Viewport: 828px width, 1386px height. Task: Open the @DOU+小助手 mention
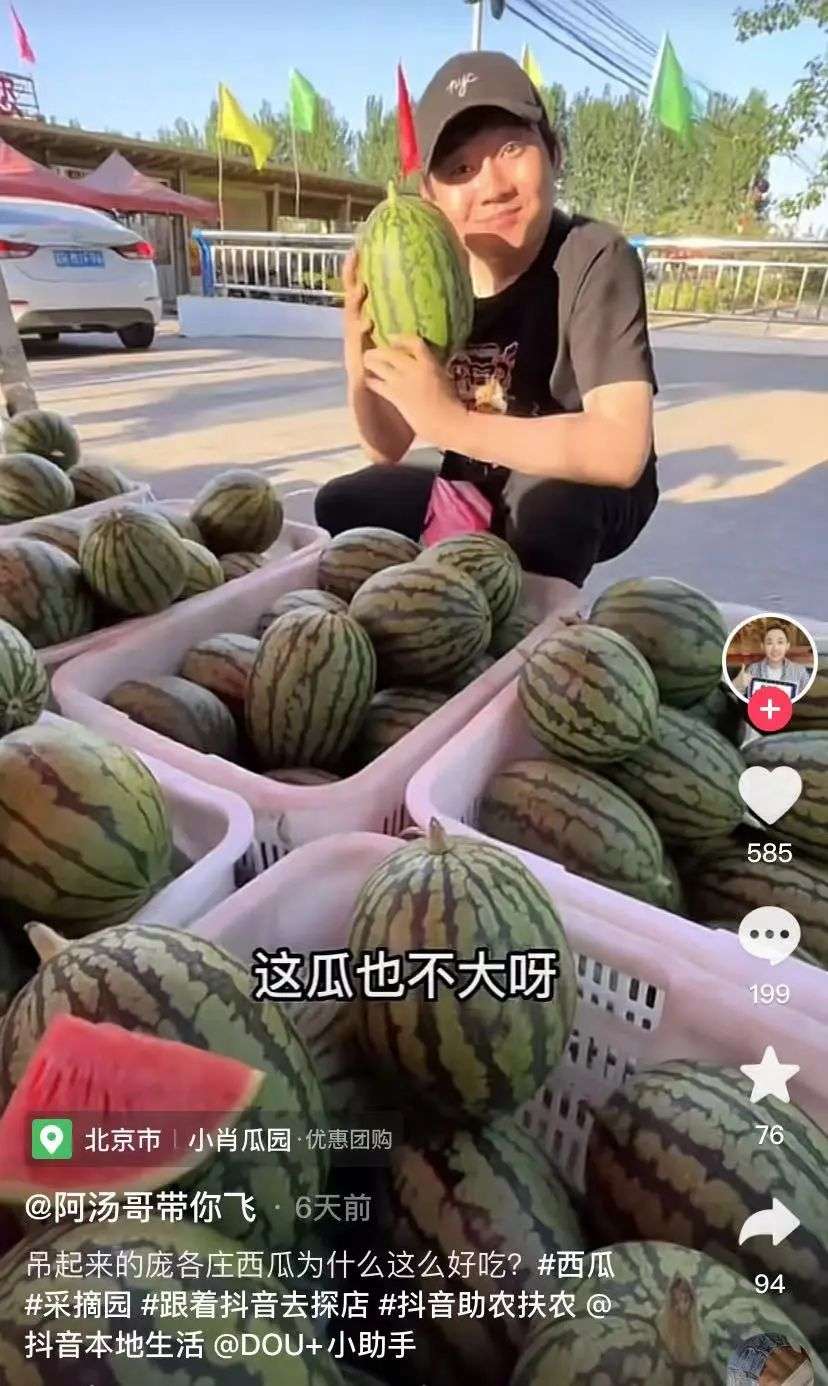point(314,1345)
